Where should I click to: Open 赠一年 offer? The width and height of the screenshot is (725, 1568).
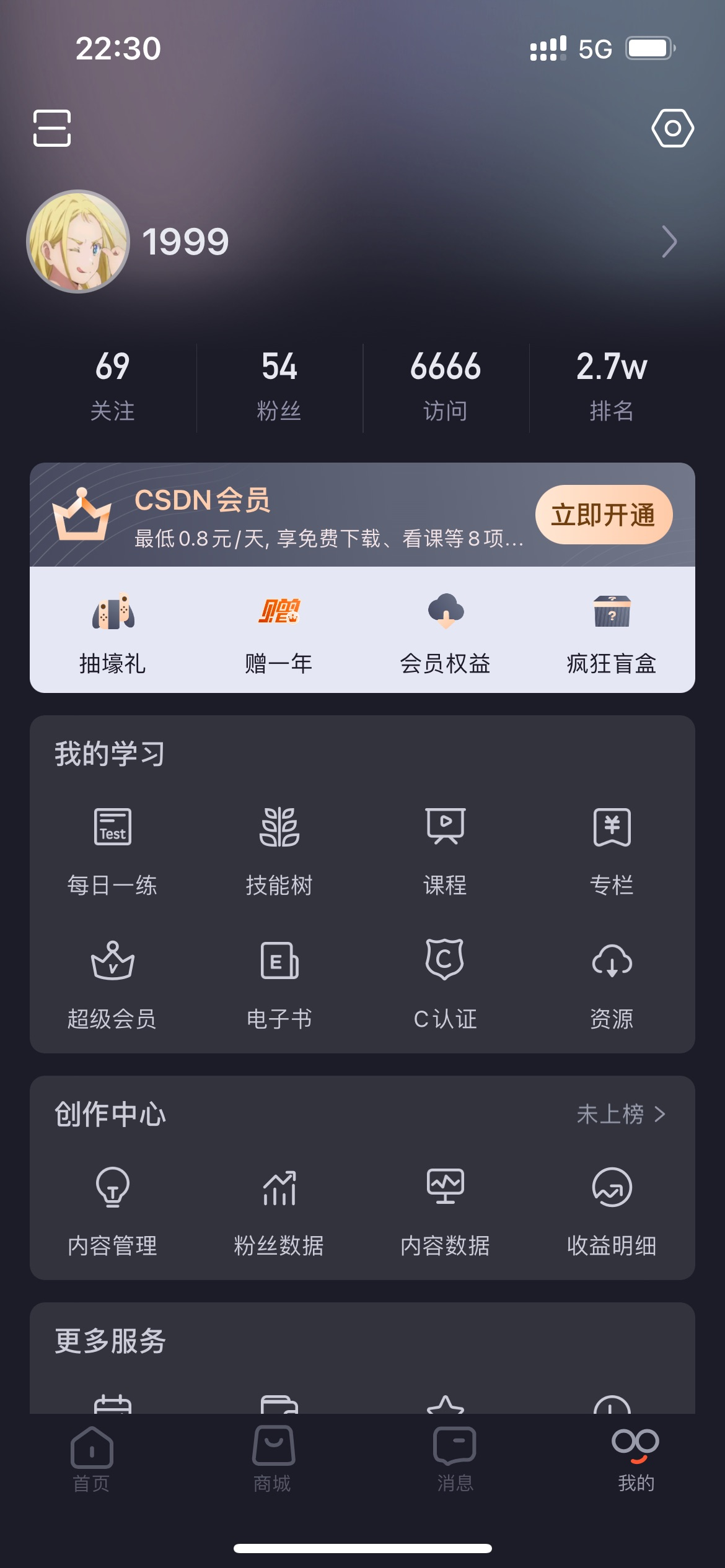pos(279,632)
